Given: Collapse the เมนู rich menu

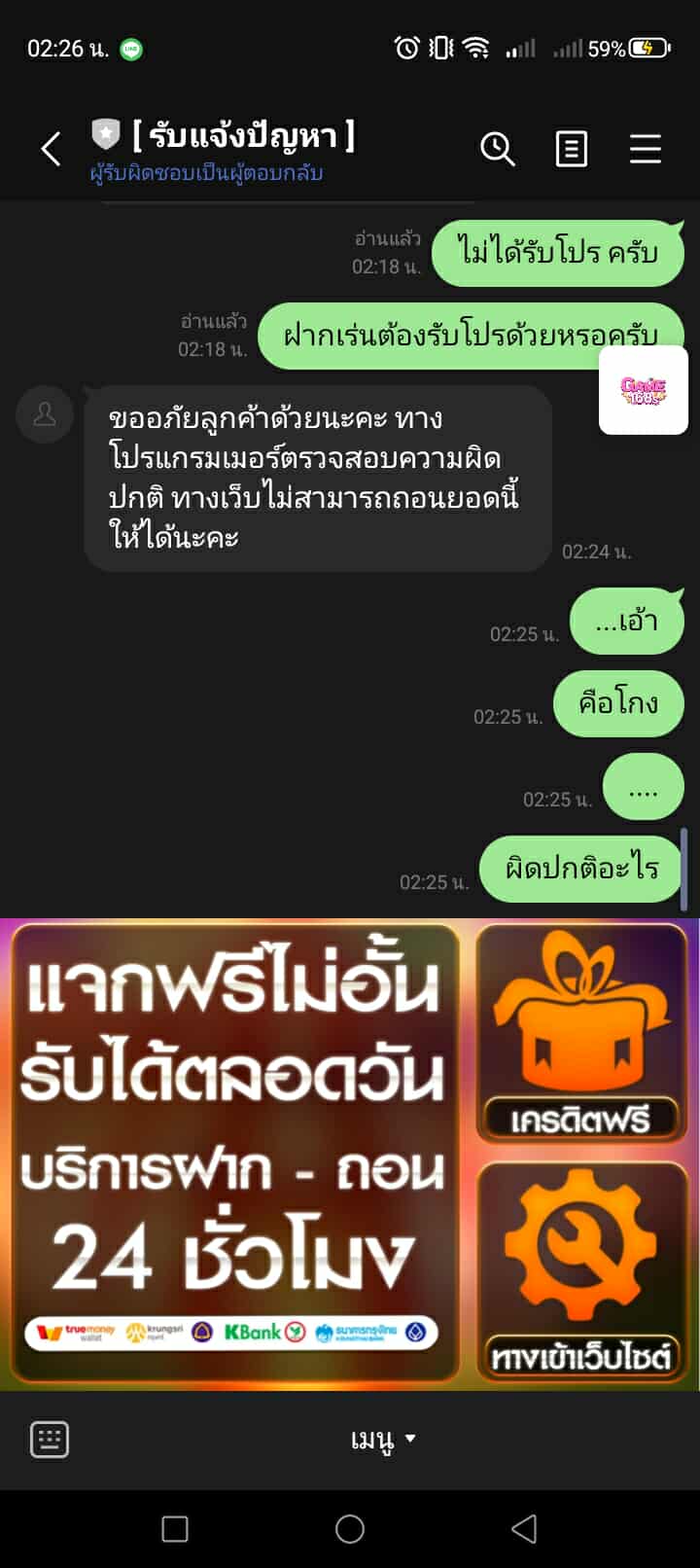Looking at the screenshot, I should click(383, 1439).
